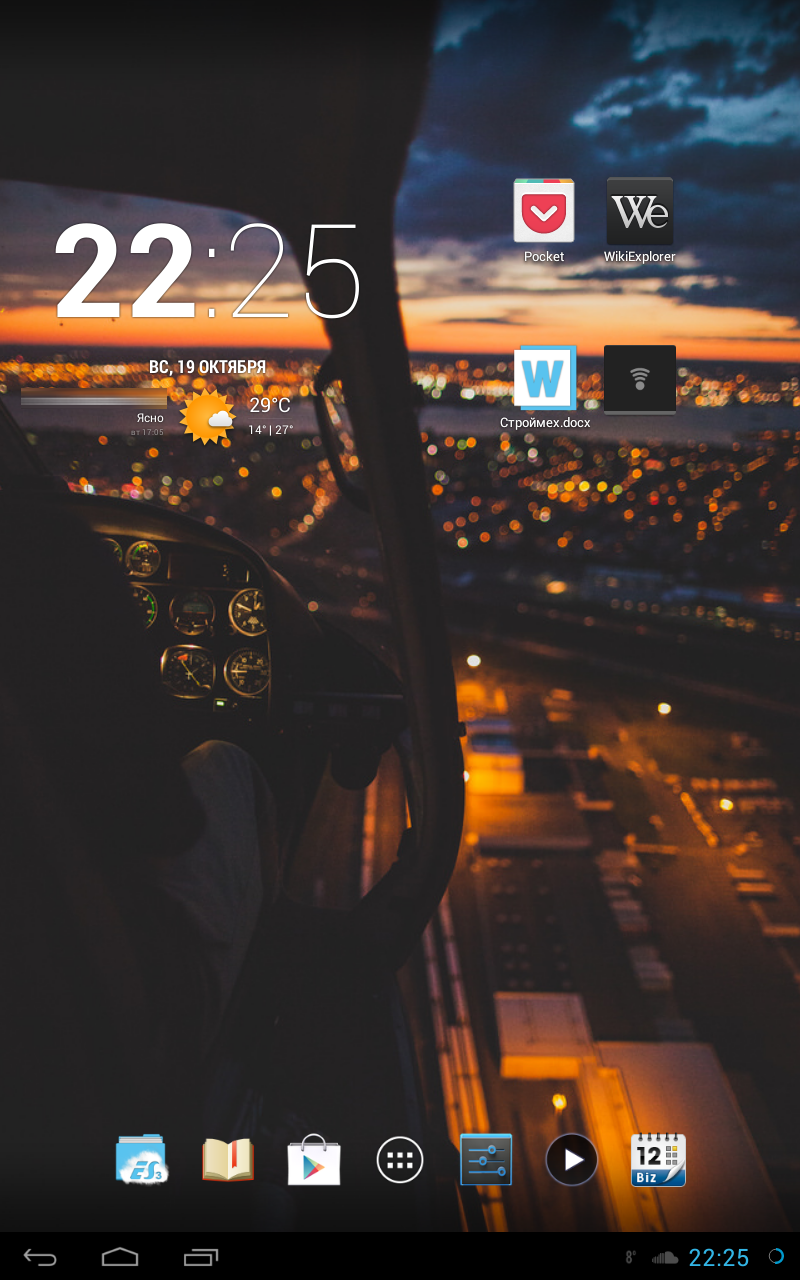Open the app drawer

point(400,1160)
